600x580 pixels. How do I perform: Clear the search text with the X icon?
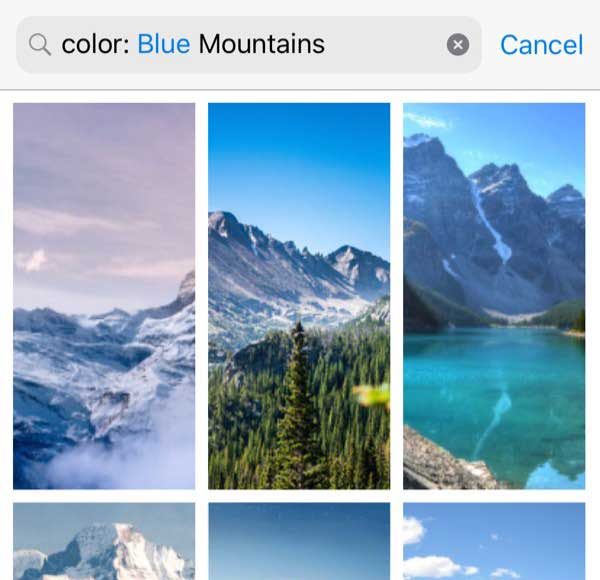tap(457, 44)
